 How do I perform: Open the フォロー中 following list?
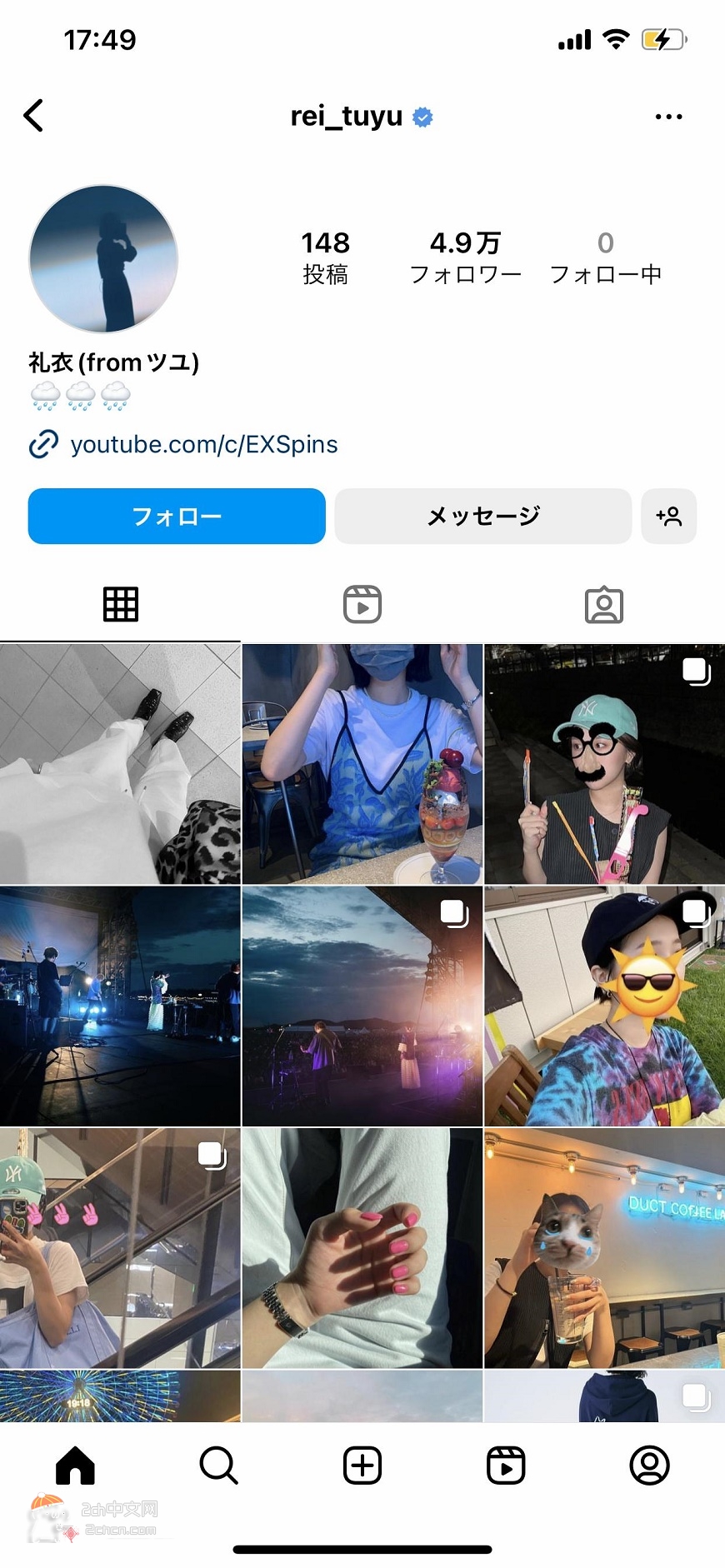point(606,257)
